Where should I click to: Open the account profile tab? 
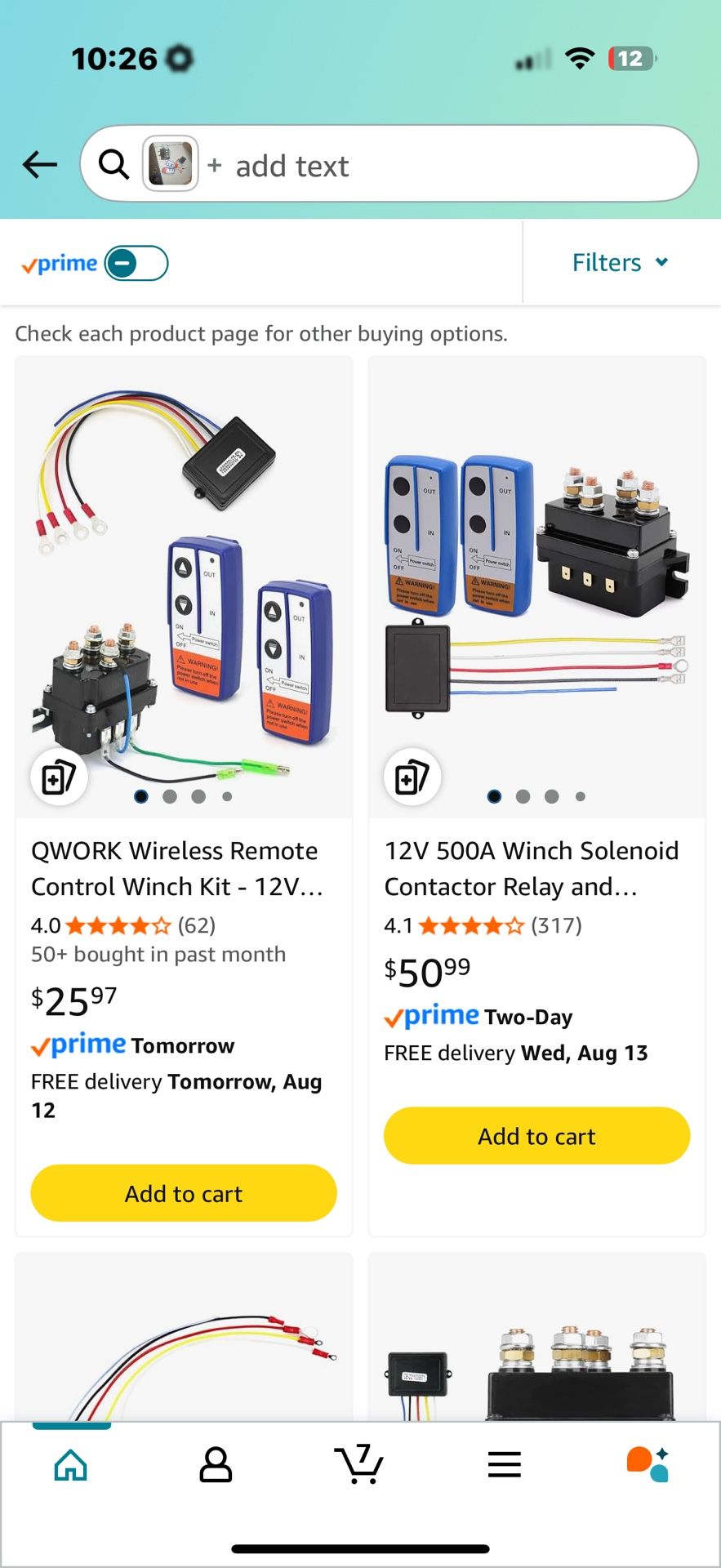[x=216, y=1464]
